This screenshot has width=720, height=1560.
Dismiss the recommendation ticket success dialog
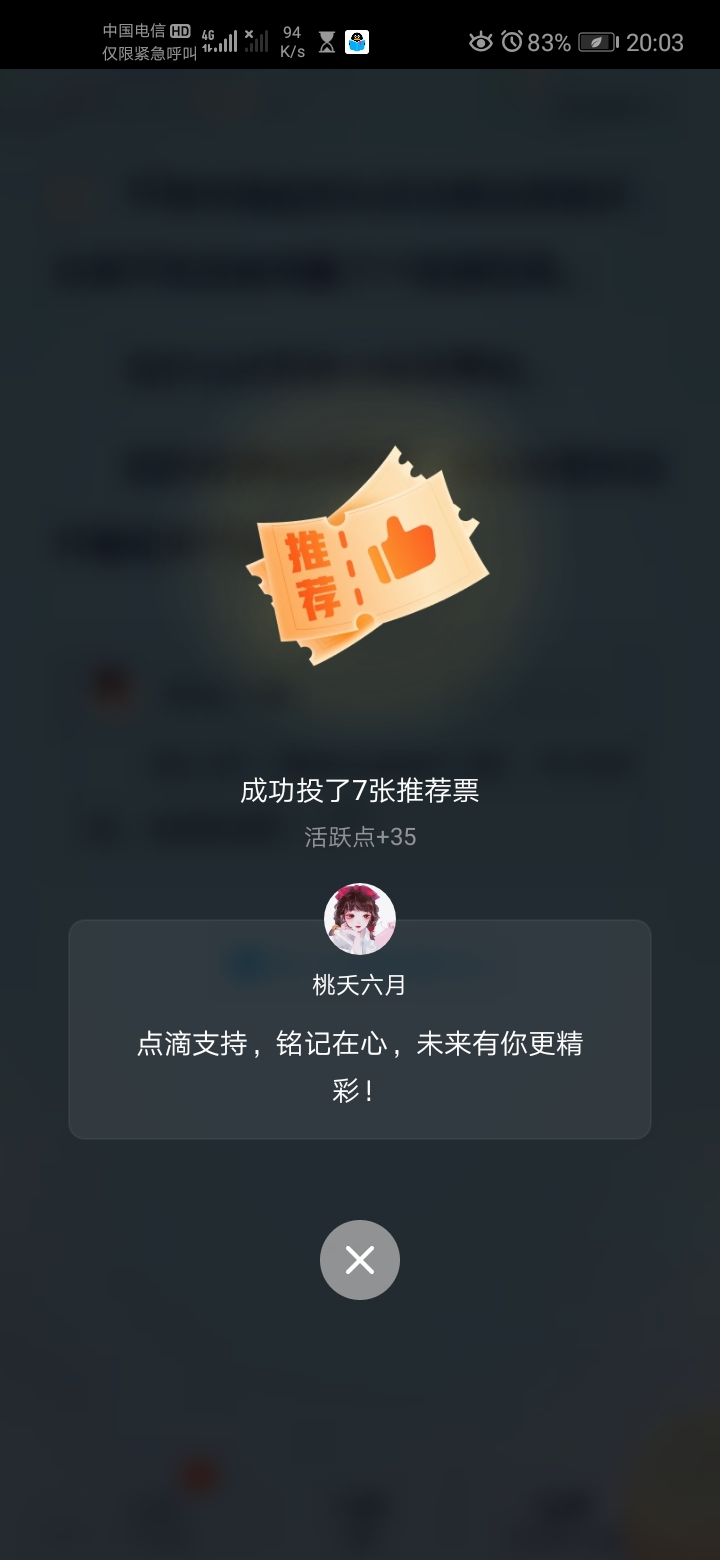point(360,1260)
